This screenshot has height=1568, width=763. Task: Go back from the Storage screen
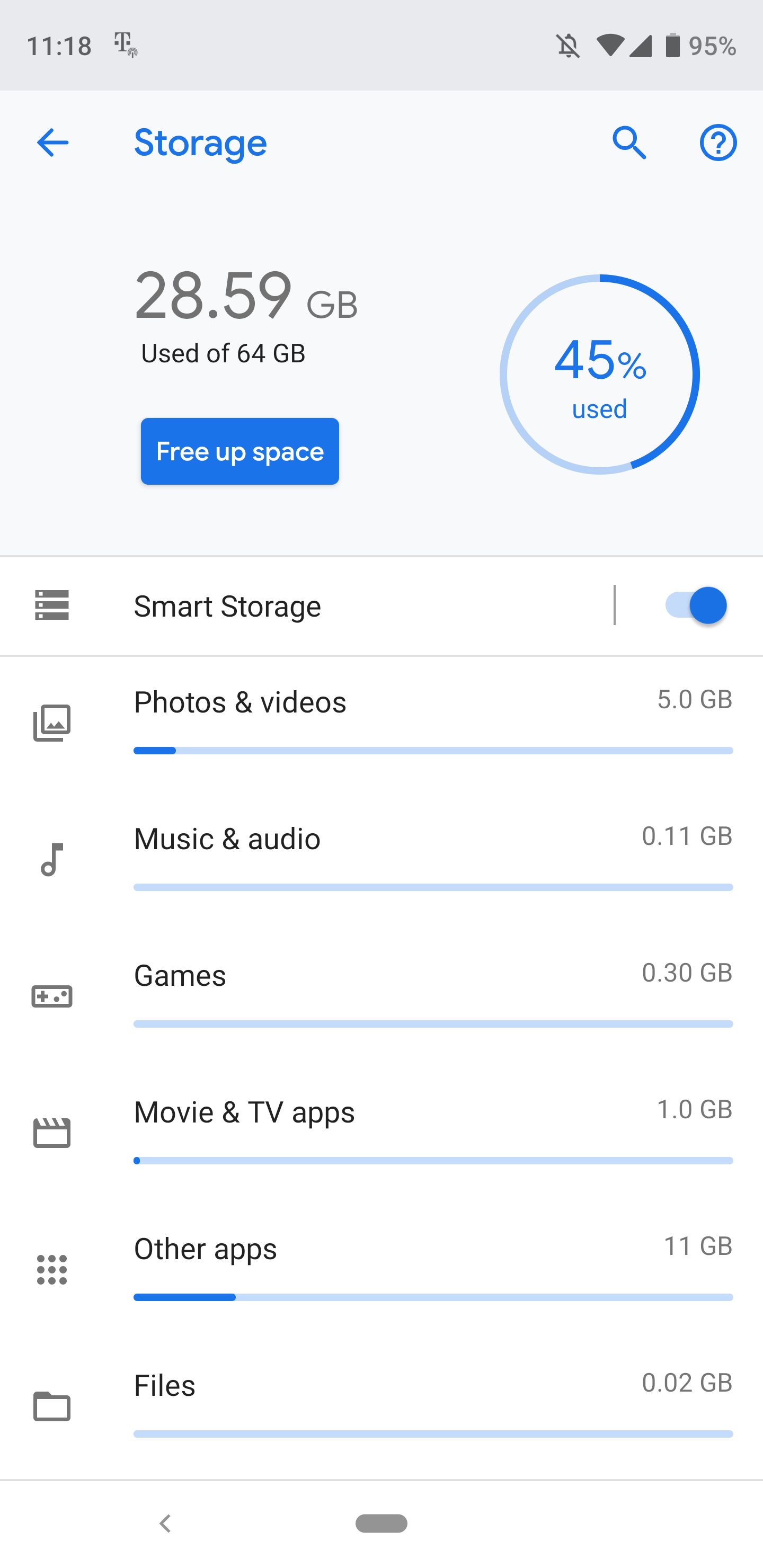click(x=52, y=143)
